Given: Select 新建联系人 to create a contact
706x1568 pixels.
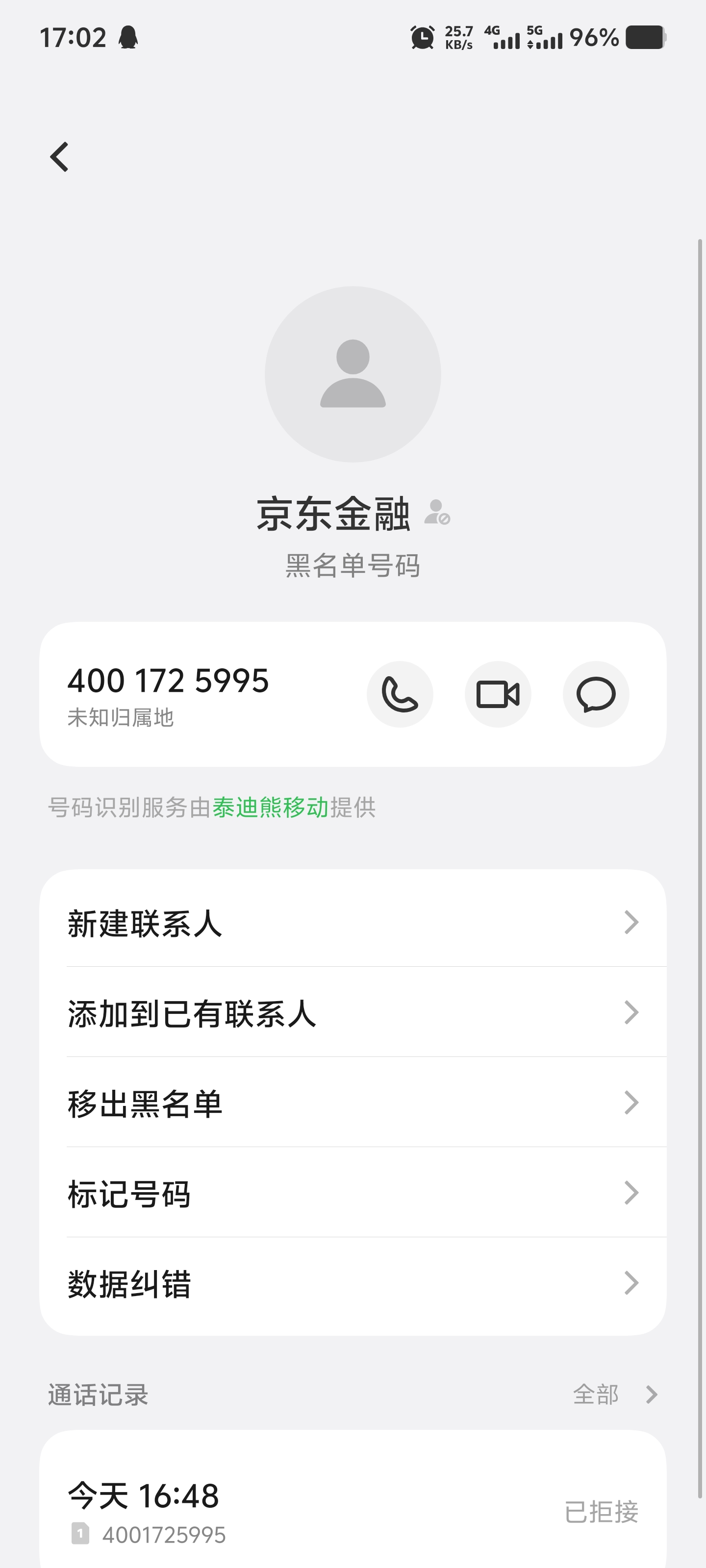Looking at the screenshot, I should pyautogui.click(x=353, y=923).
